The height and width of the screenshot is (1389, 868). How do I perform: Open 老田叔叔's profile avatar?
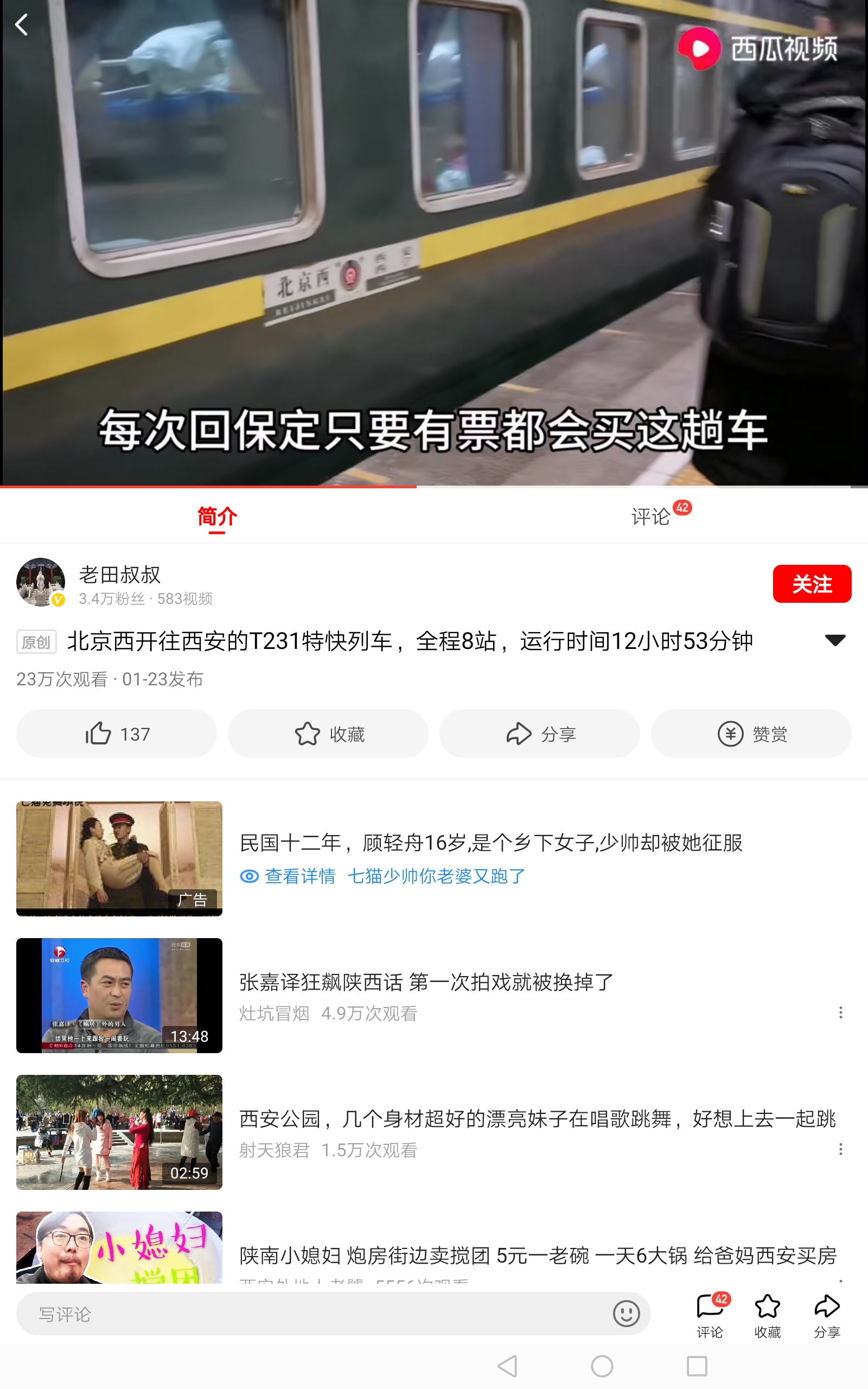pyautogui.click(x=40, y=582)
